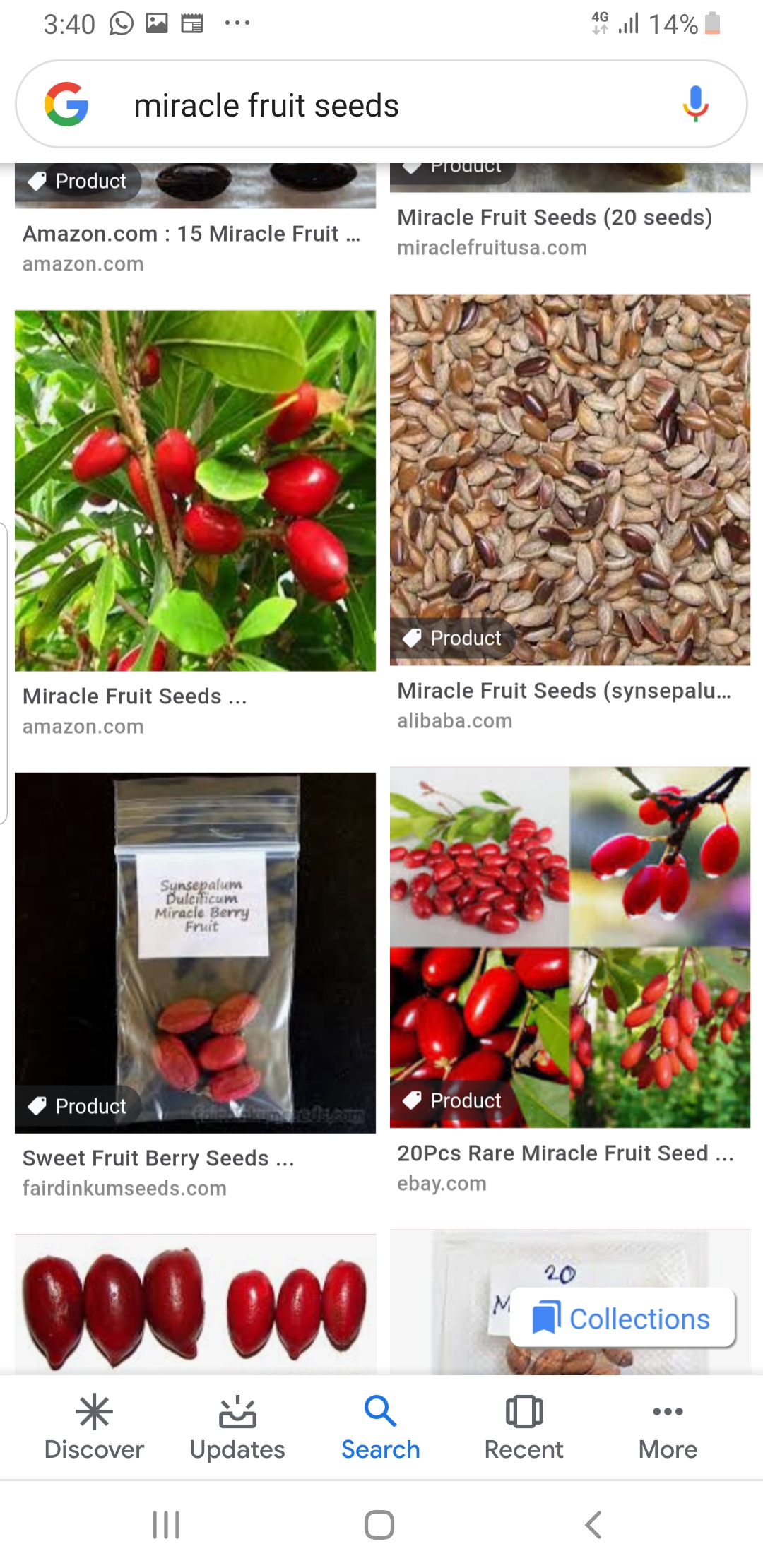The image size is (763, 1568).
Task: Open the alibaba.com Miracle Fruit Seeds result
Action: tap(569, 480)
